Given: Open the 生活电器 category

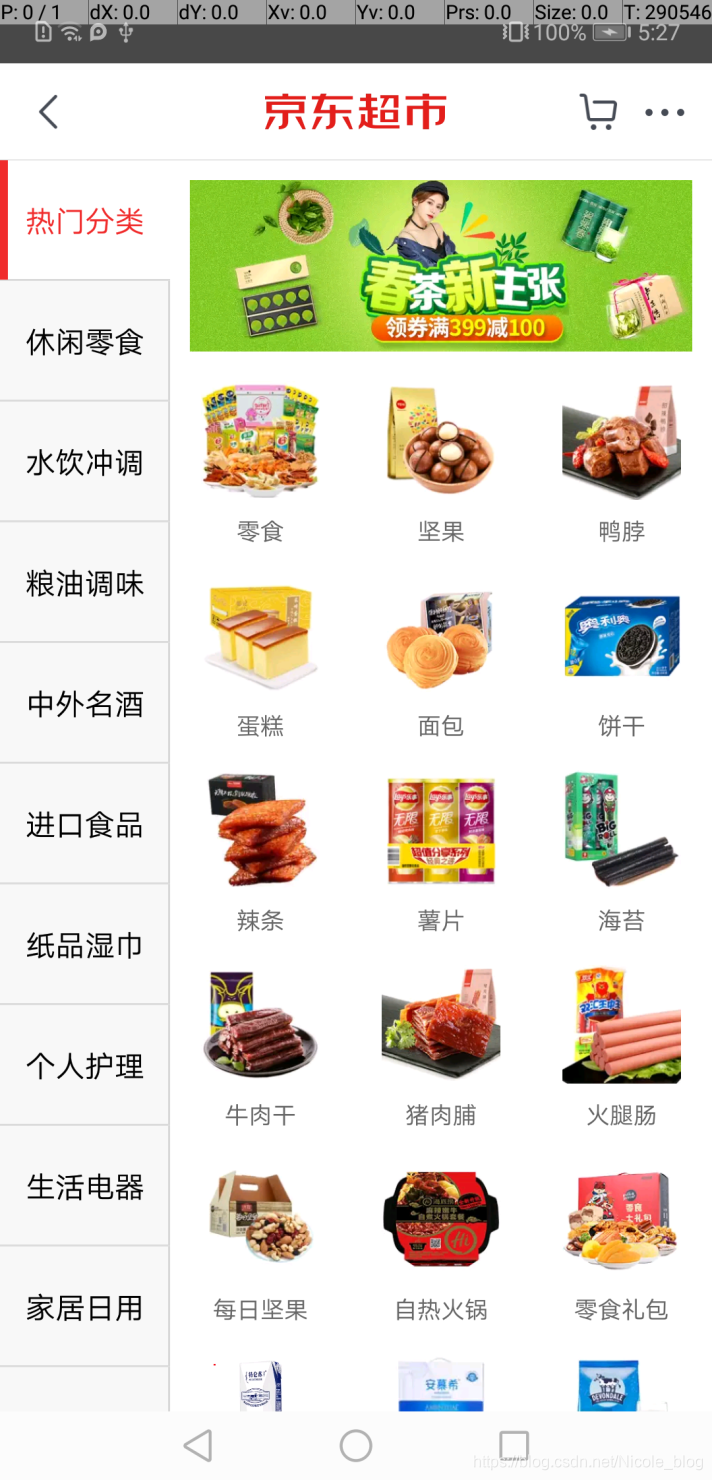Looking at the screenshot, I should [x=85, y=1187].
